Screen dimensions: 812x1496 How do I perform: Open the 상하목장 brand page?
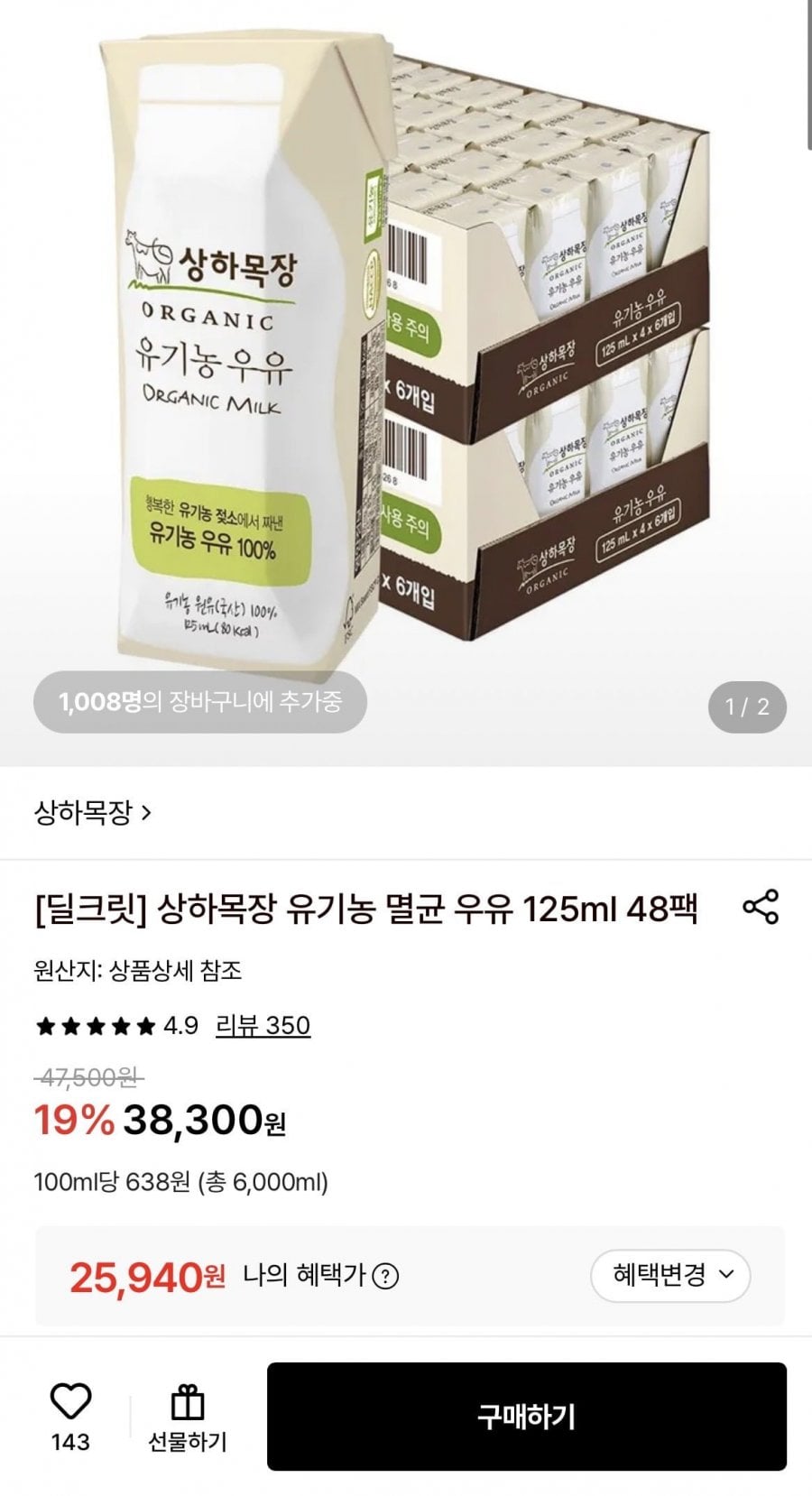click(92, 812)
